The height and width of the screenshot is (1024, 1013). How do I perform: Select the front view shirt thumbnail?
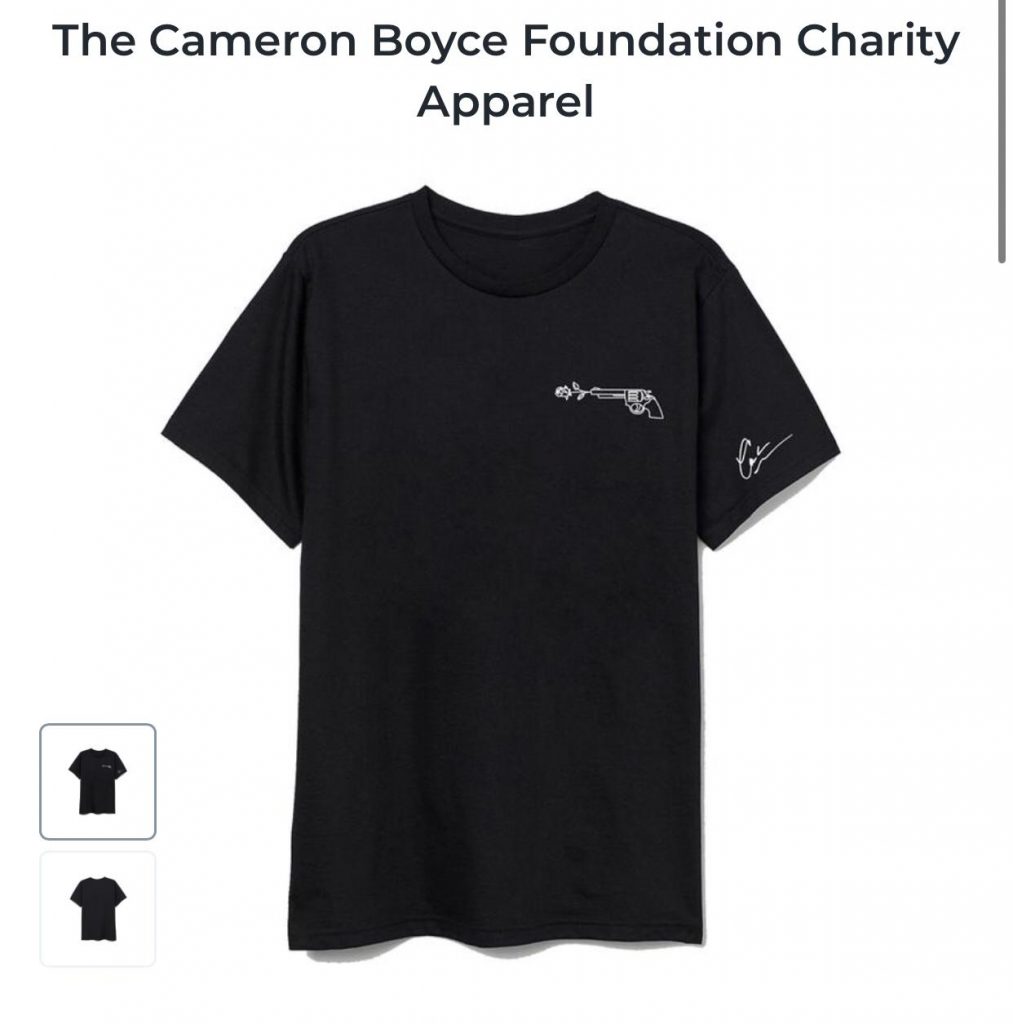(98, 781)
